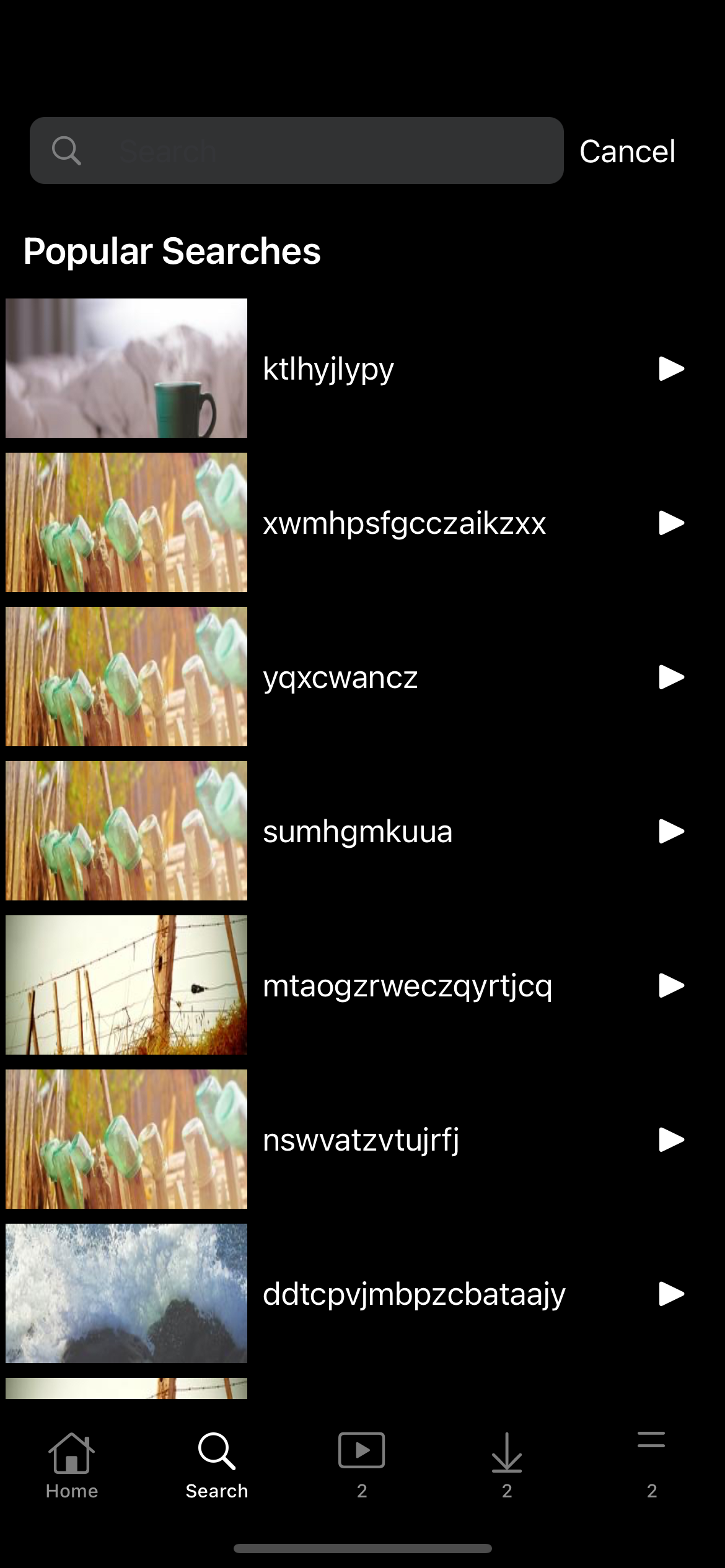Cancel the search
The height and width of the screenshot is (1568, 725).
[x=626, y=152]
